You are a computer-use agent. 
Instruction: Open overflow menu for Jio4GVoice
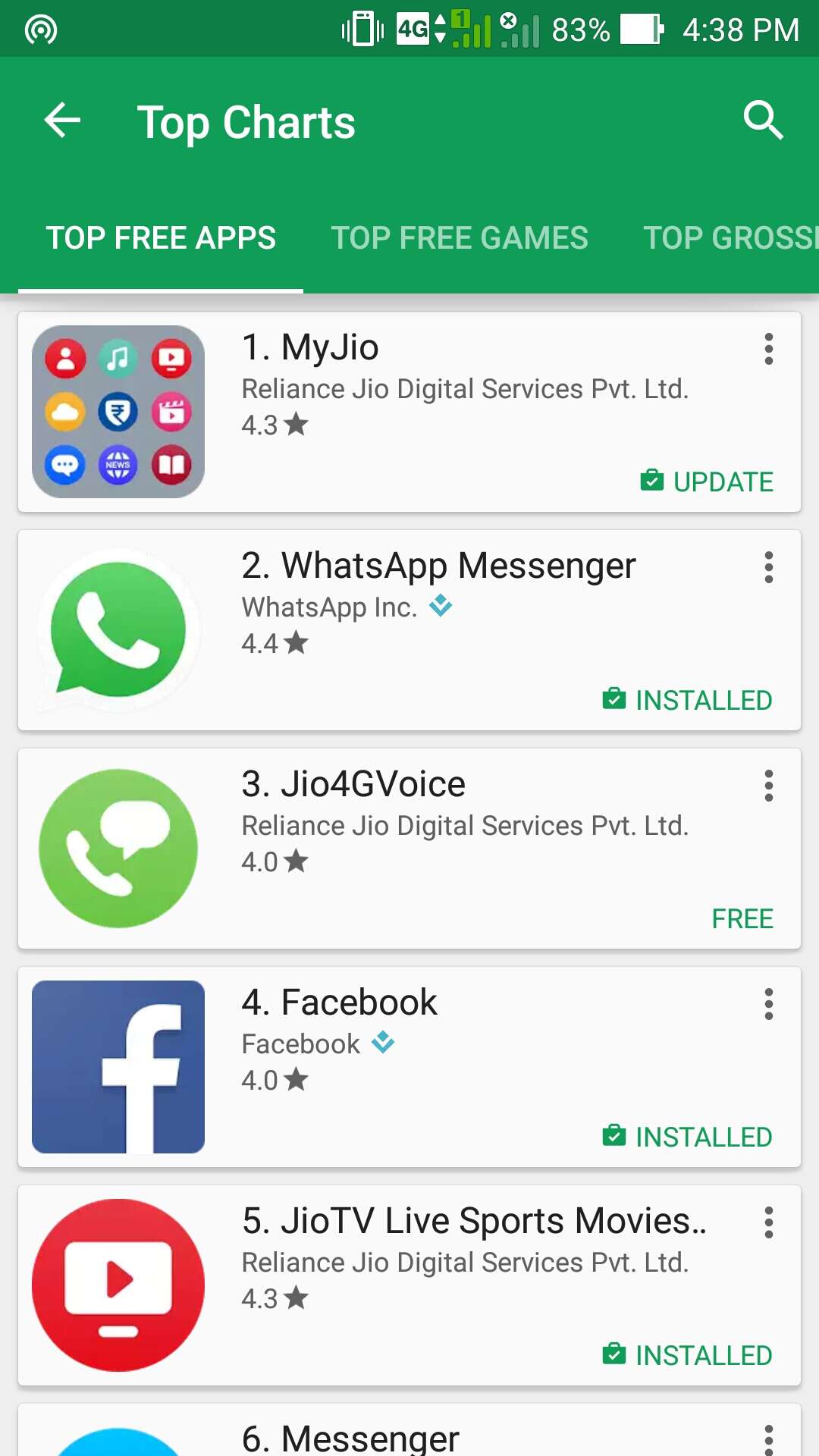[768, 786]
